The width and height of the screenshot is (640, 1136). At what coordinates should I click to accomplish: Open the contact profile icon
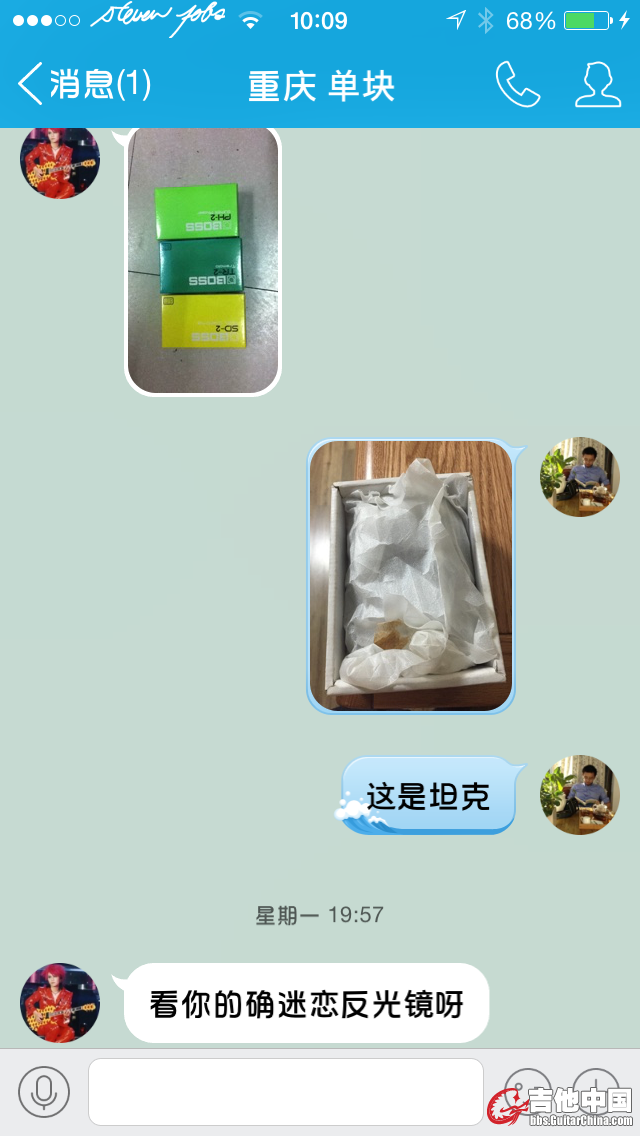coord(597,84)
